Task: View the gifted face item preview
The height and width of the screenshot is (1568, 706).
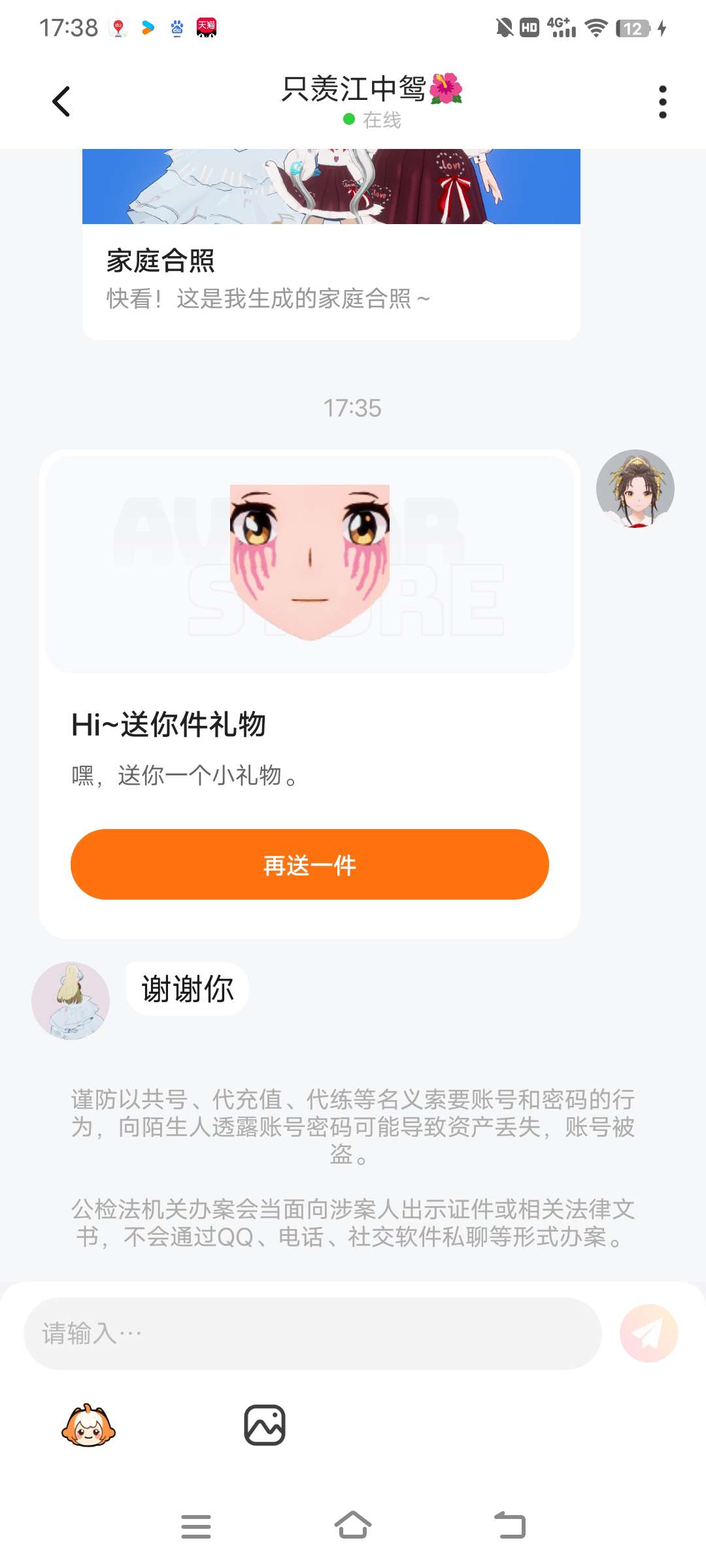Action: pyautogui.click(x=309, y=563)
